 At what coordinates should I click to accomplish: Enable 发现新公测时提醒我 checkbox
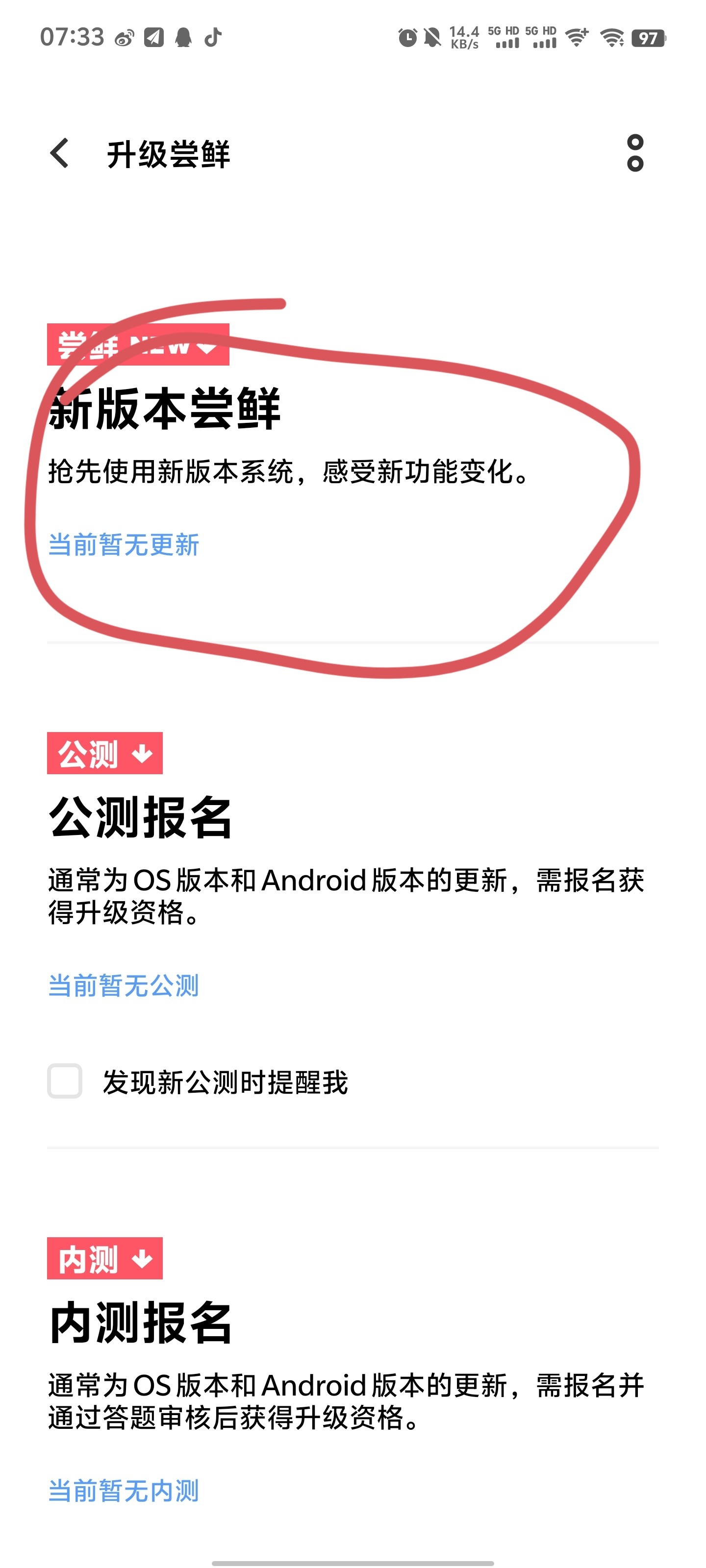coord(65,1081)
